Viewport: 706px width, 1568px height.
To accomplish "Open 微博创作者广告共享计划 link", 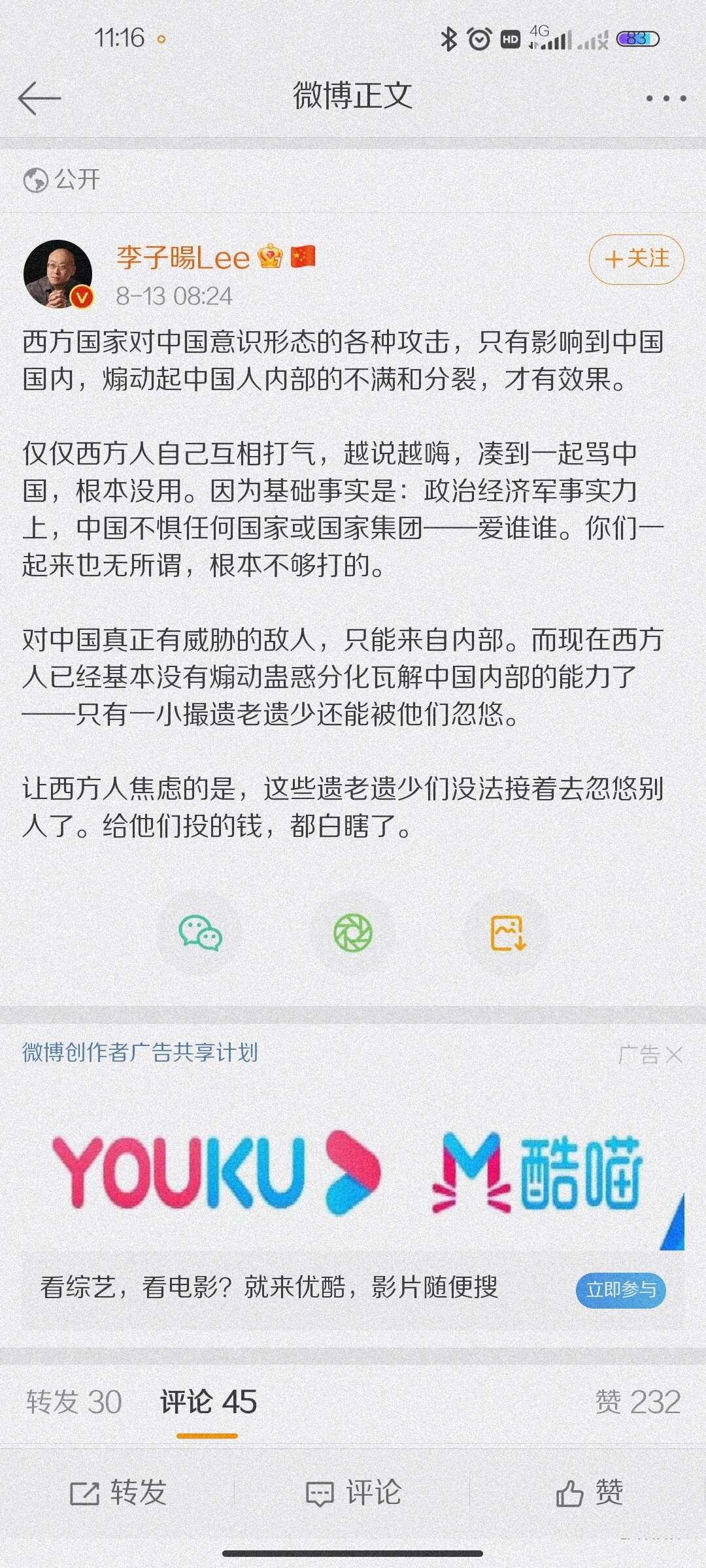I will point(140,1053).
